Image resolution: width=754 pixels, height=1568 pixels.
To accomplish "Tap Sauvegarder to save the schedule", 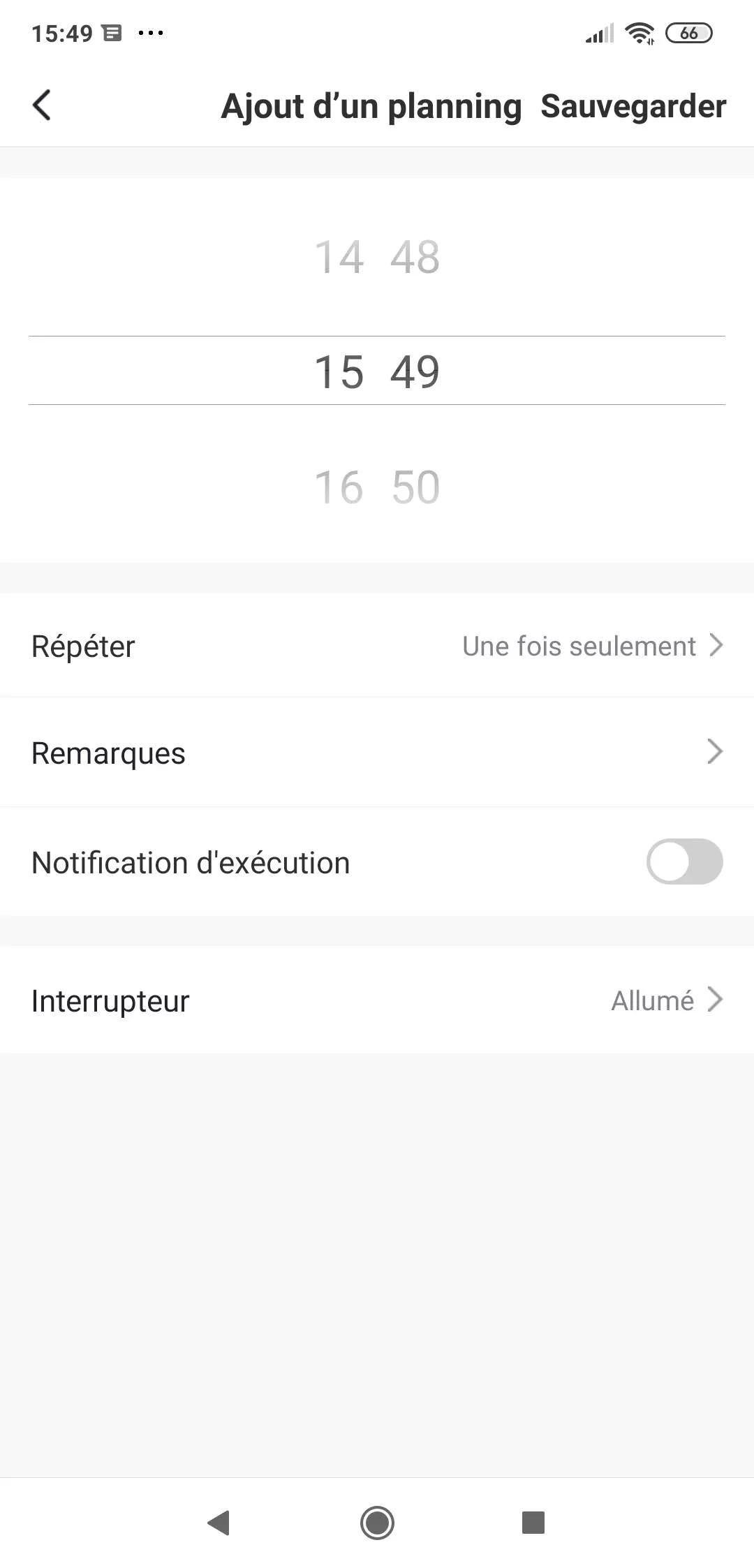I will click(x=633, y=107).
